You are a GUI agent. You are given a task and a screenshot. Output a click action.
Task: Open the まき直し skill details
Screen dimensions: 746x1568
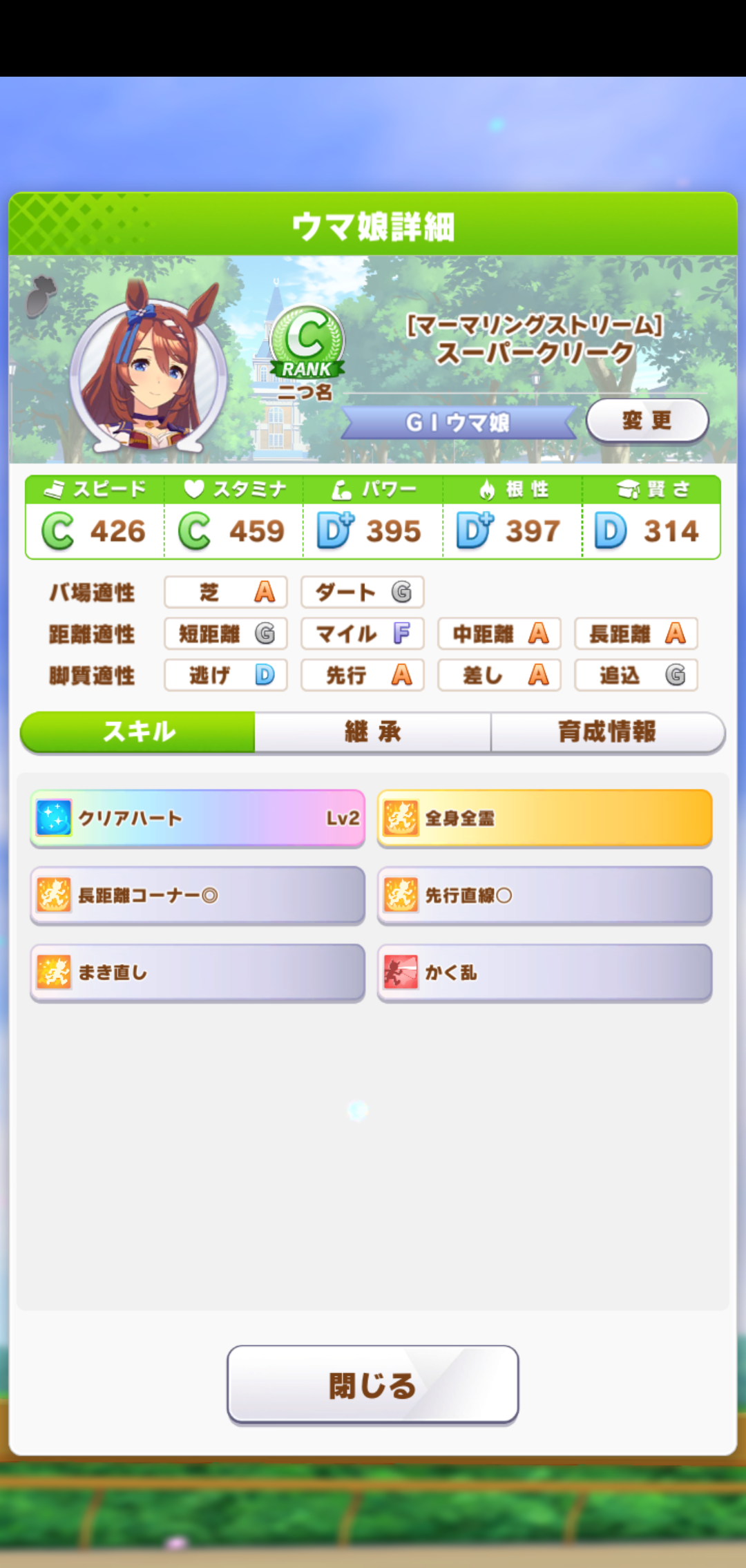click(x=198, y=973)
